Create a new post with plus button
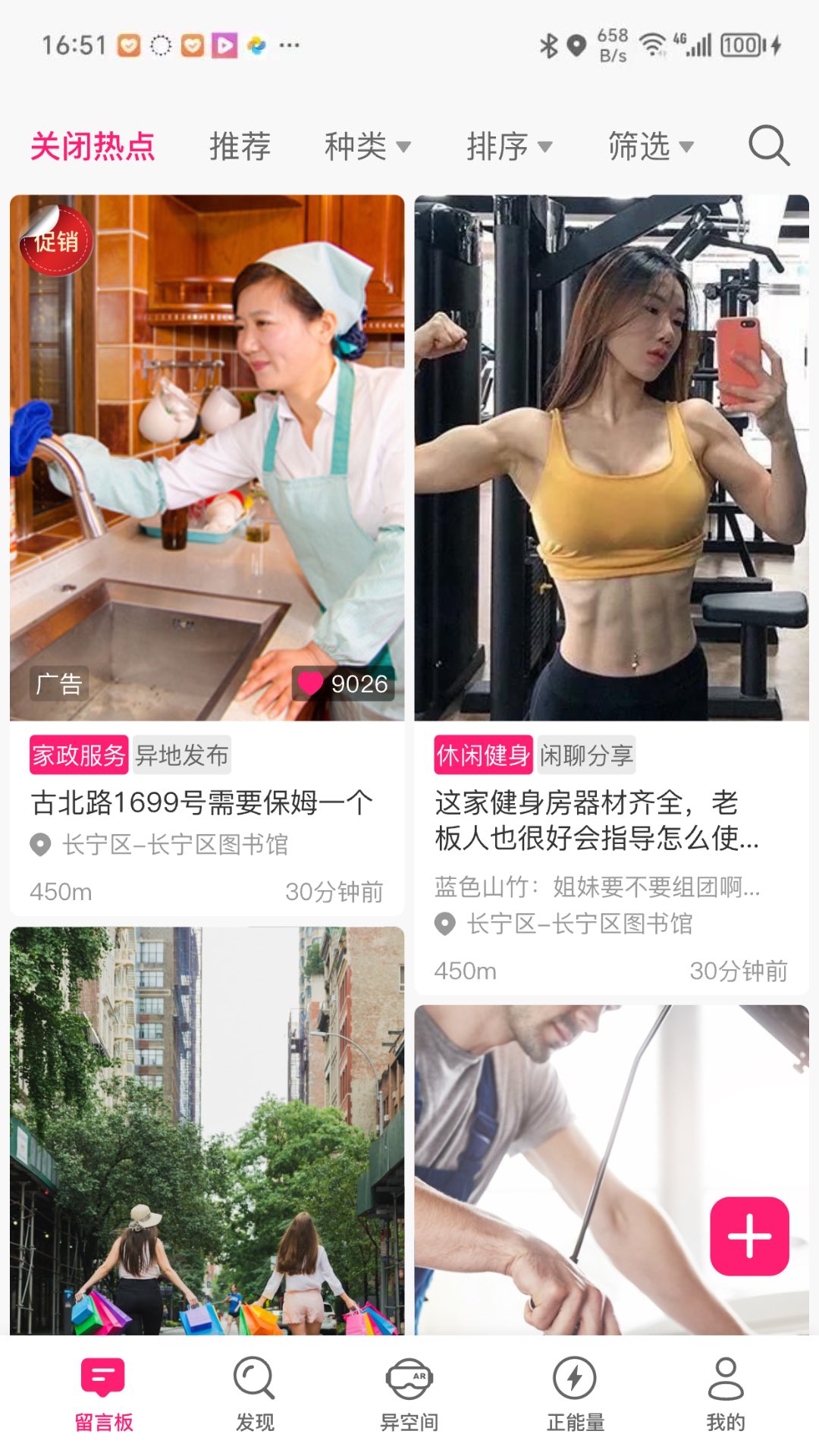The image size is (819, 1456). coord(749,1236)
